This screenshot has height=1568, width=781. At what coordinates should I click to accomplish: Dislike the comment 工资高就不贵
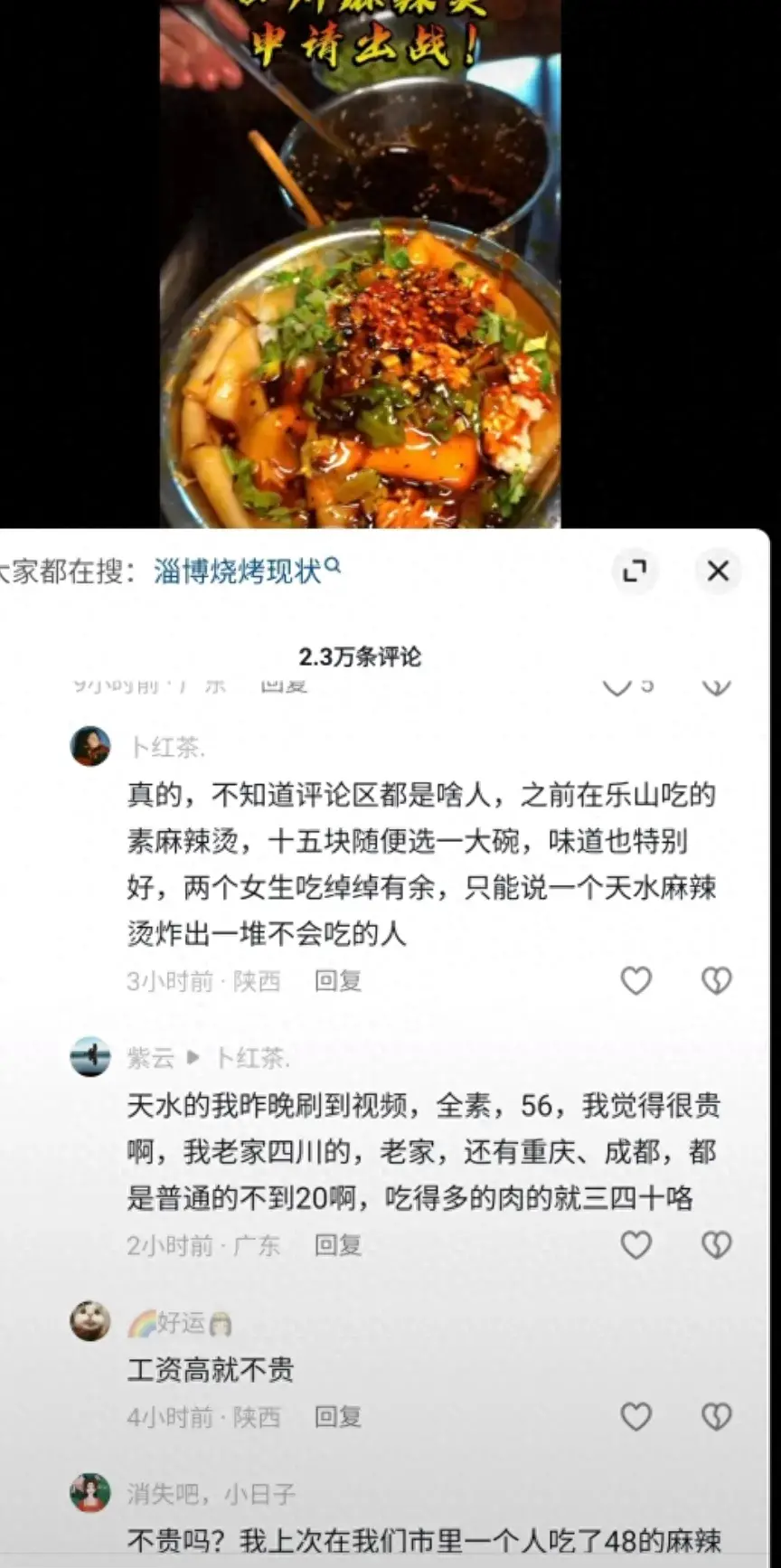[716, 1416]
